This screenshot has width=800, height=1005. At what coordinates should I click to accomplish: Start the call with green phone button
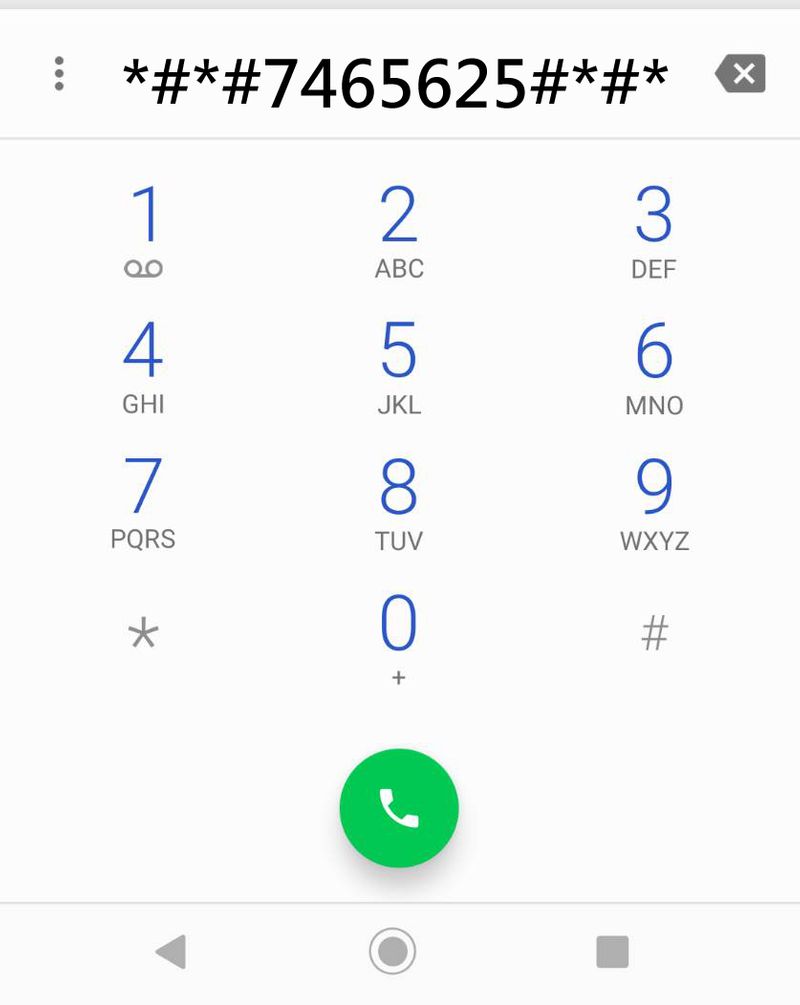tap(399, 808)
